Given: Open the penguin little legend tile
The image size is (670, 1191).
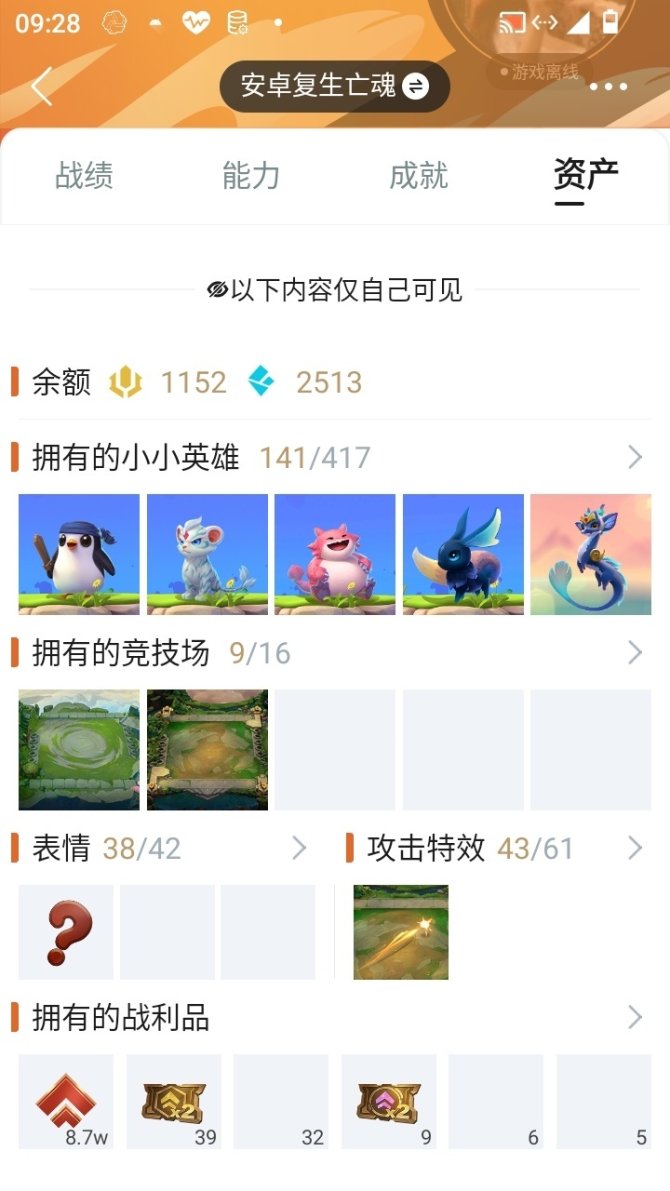Looking at the screenshot, I should click(x=79, y=553).
